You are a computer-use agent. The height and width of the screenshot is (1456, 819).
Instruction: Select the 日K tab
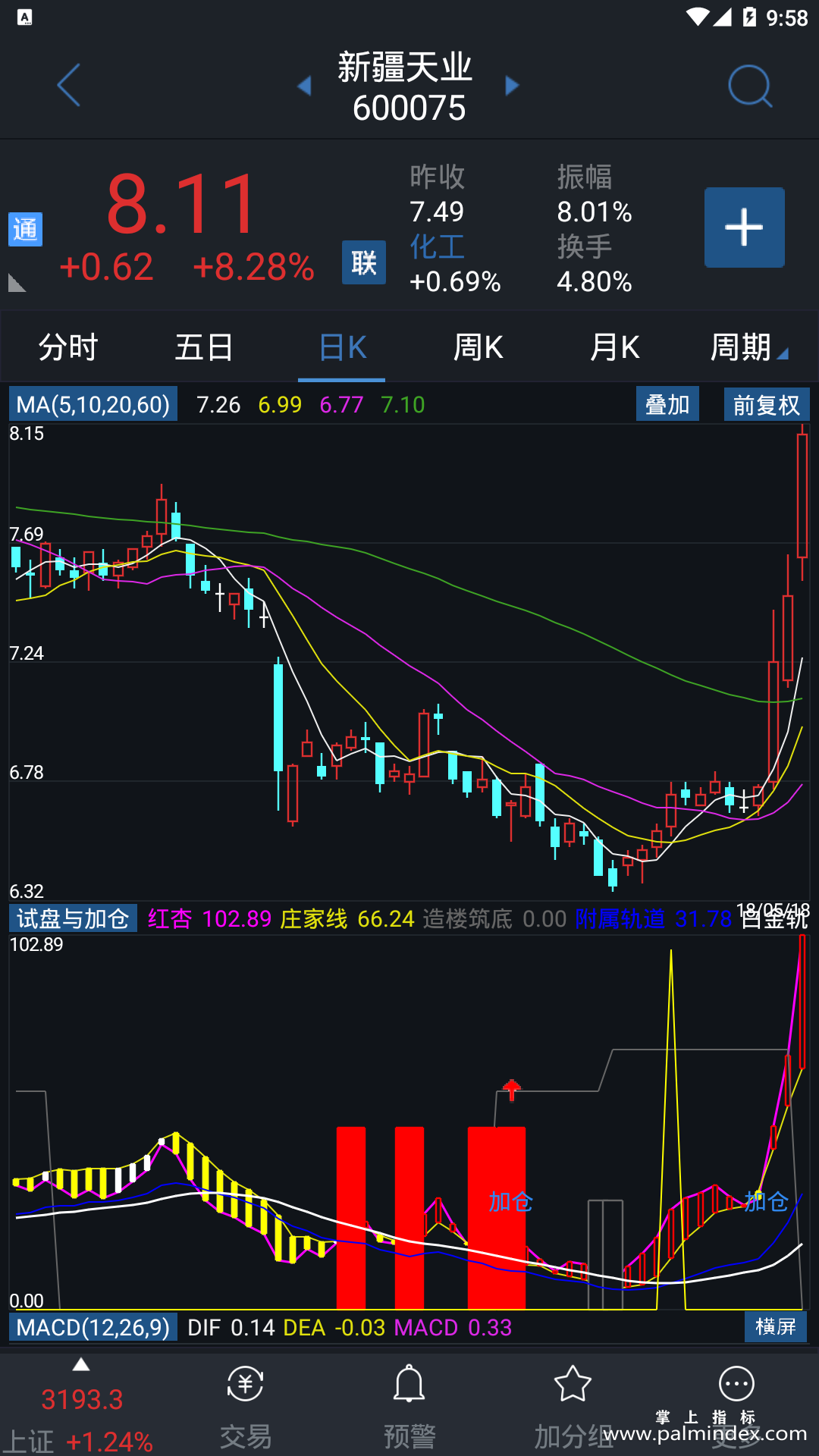[x=342, y=347]
